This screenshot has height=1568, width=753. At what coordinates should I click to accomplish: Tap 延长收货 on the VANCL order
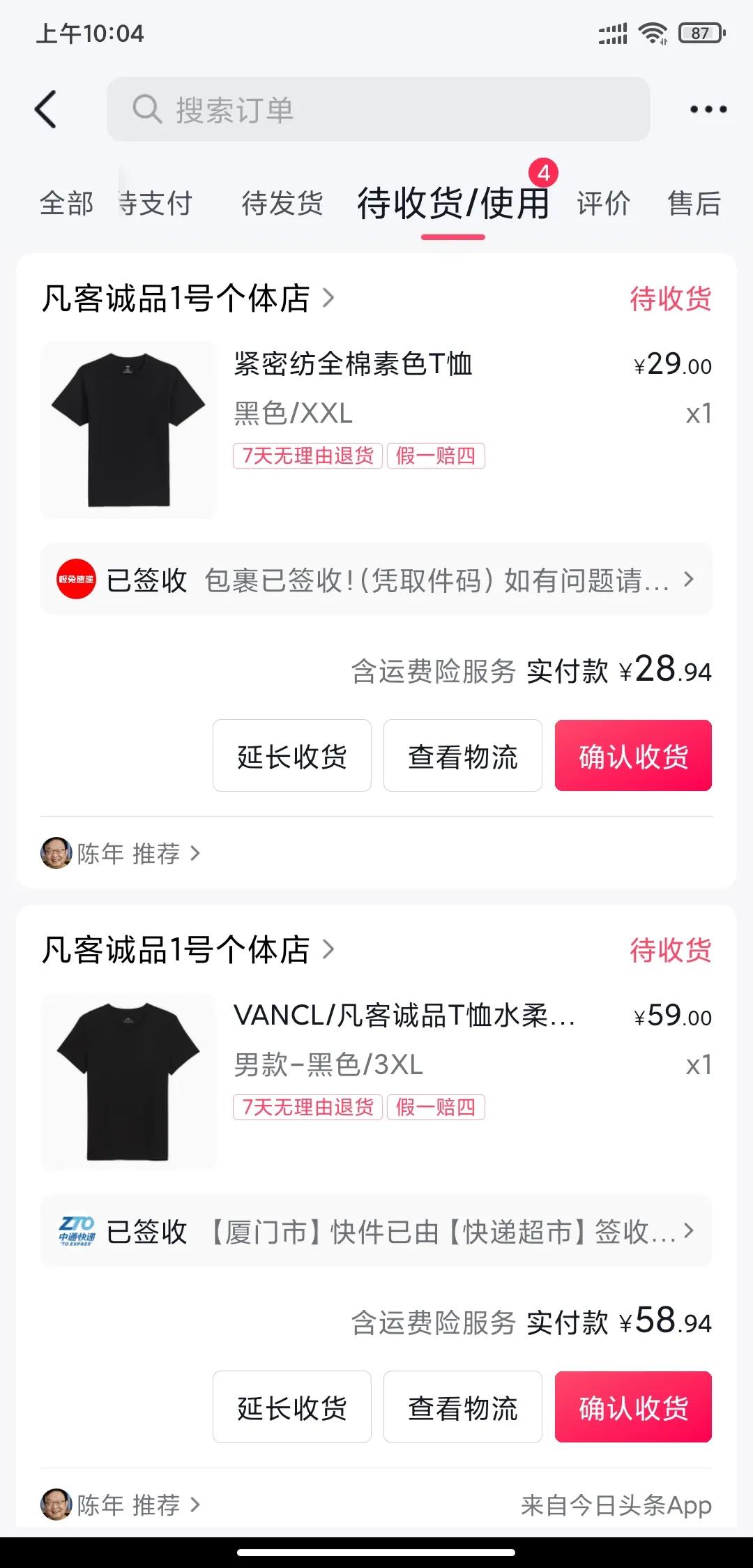coord(291,1407)
